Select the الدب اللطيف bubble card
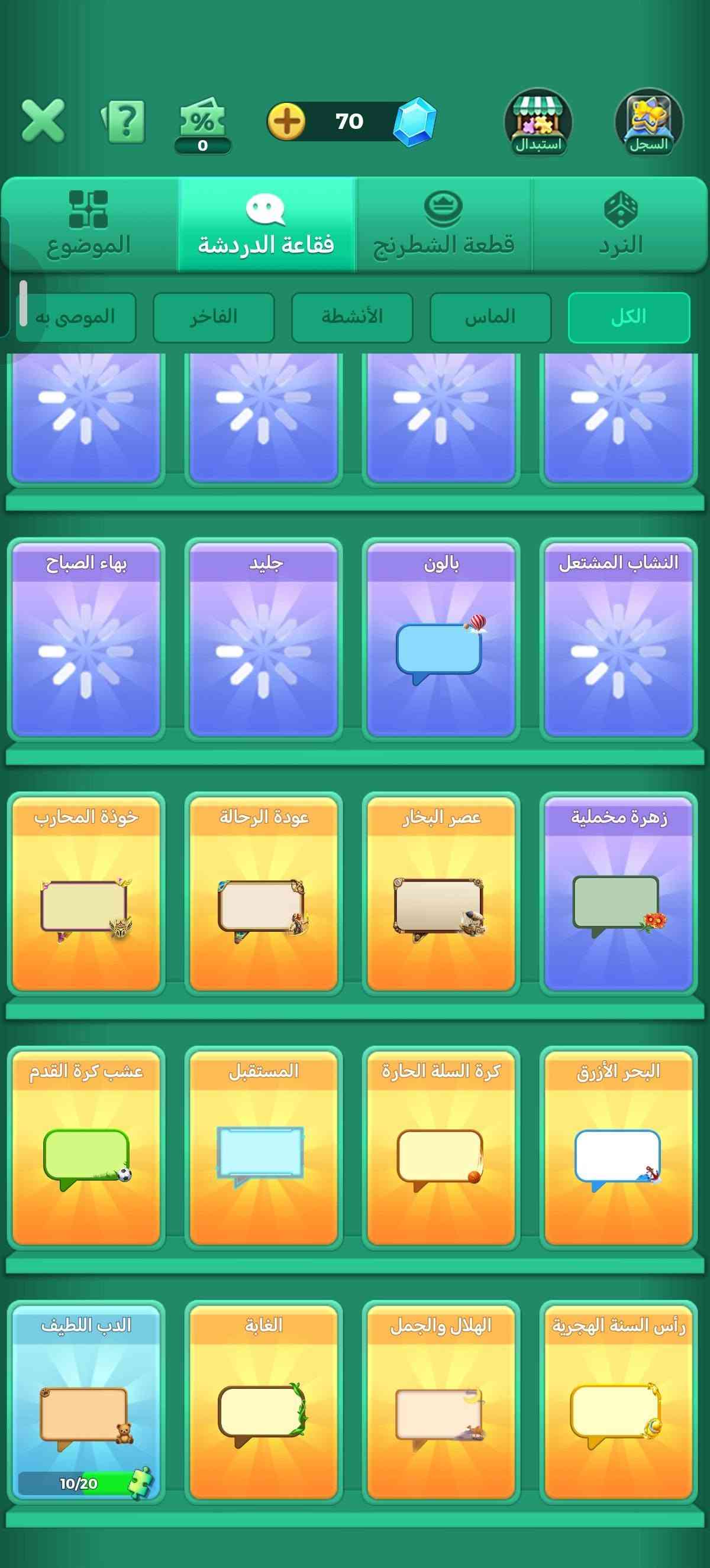This screenshot has width=710, height=1568. (x=86, y=1402)
